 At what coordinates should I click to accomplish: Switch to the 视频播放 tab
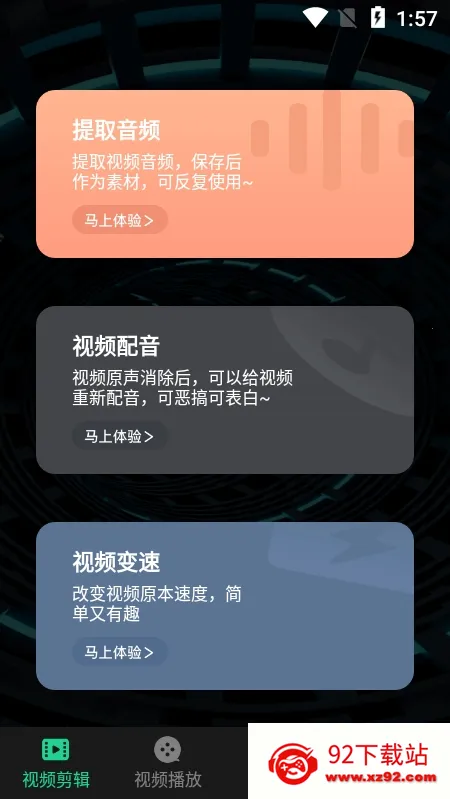[x=168, y=762]
